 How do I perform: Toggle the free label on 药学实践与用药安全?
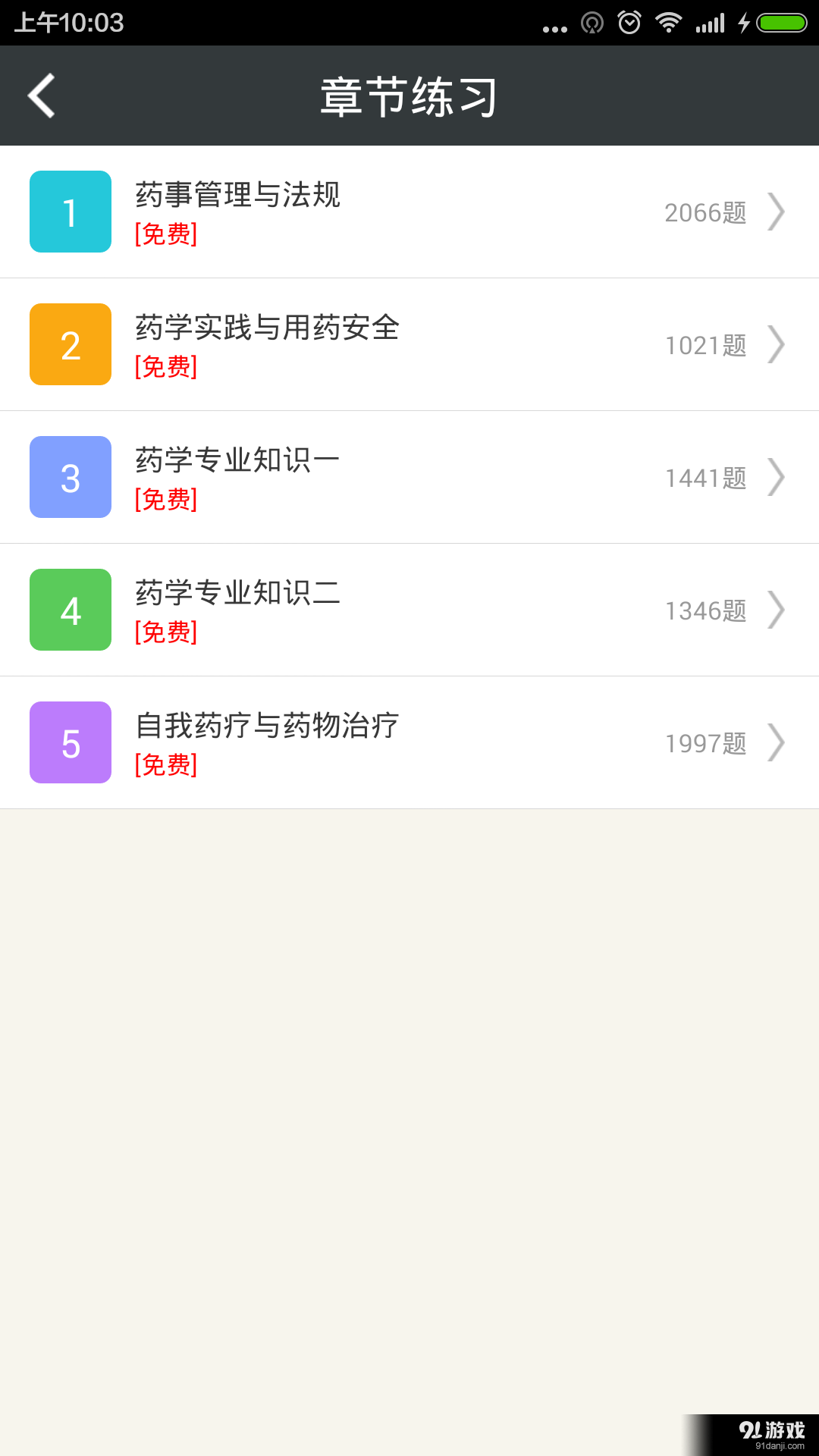click(166, 368)
